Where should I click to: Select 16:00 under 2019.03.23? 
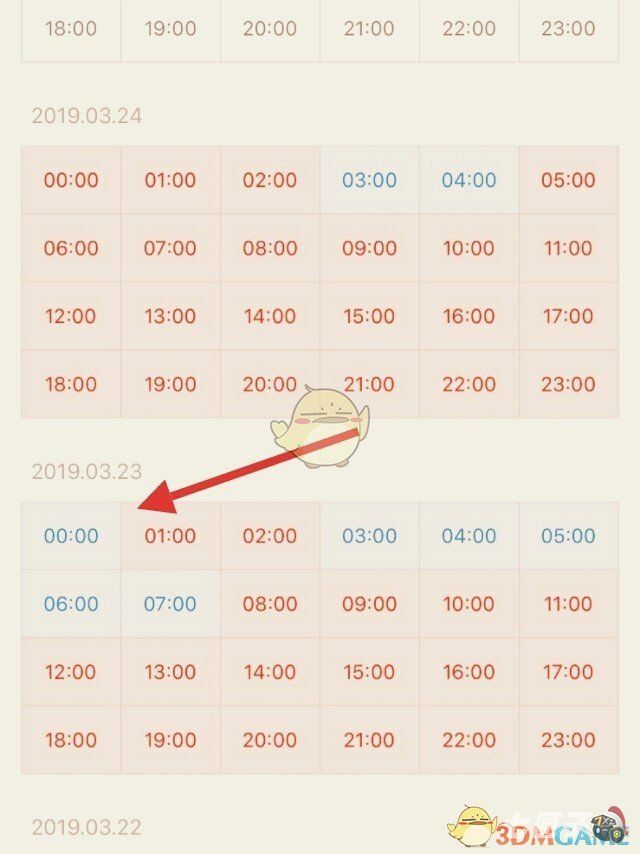coord(469,672)
